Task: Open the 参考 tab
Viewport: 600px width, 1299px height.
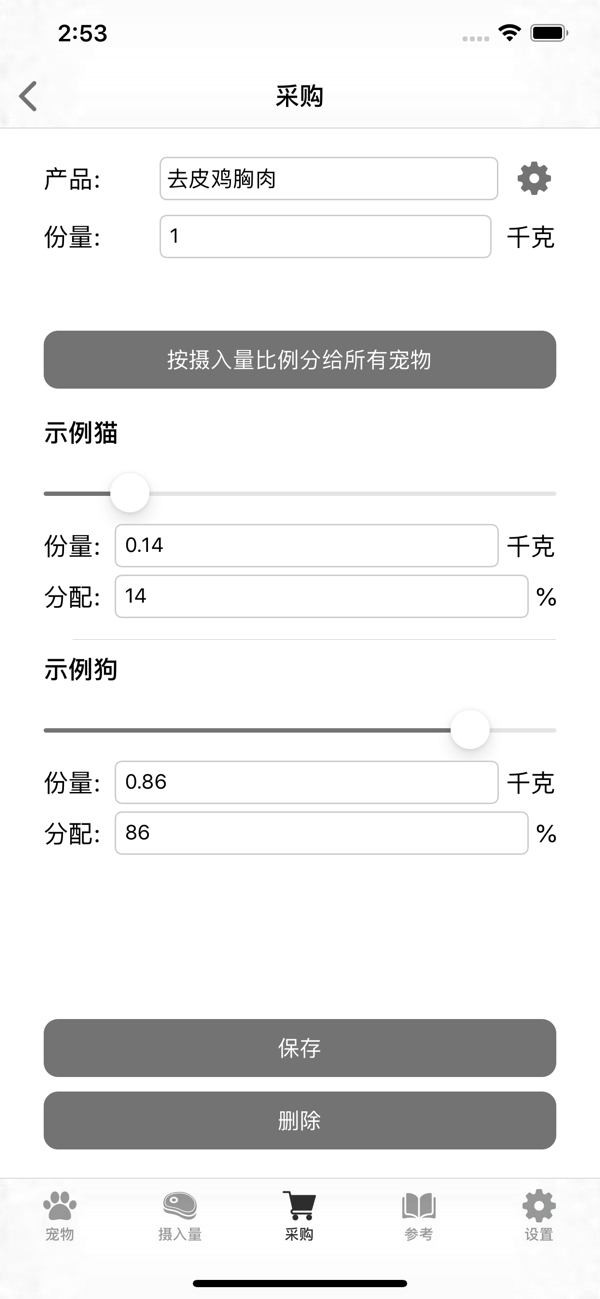Action: coord(419,1215)
